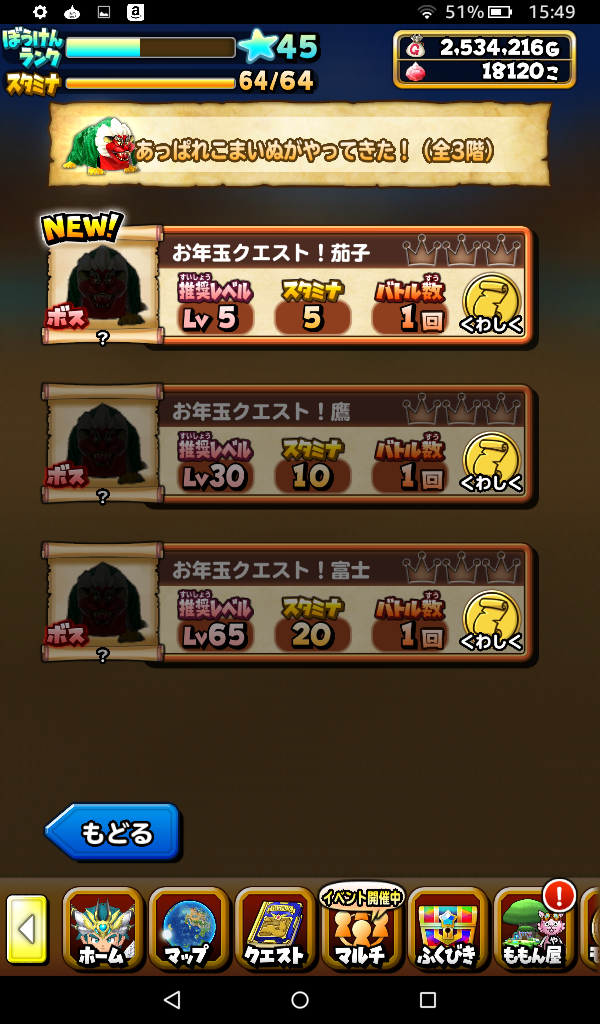
Task: View くわしく details for the 鷹 quest
Action: (492, 463)
